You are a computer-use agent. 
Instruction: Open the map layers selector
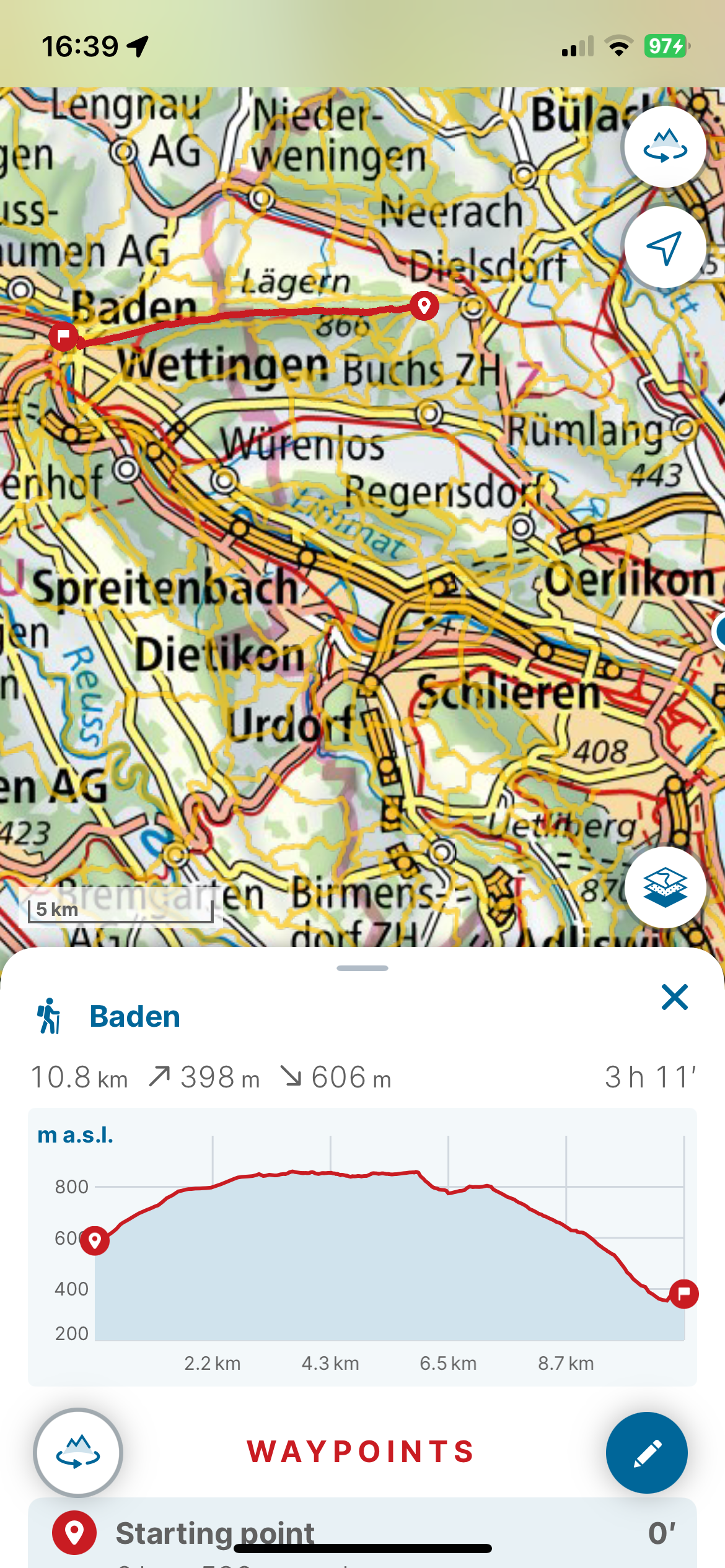664,887
